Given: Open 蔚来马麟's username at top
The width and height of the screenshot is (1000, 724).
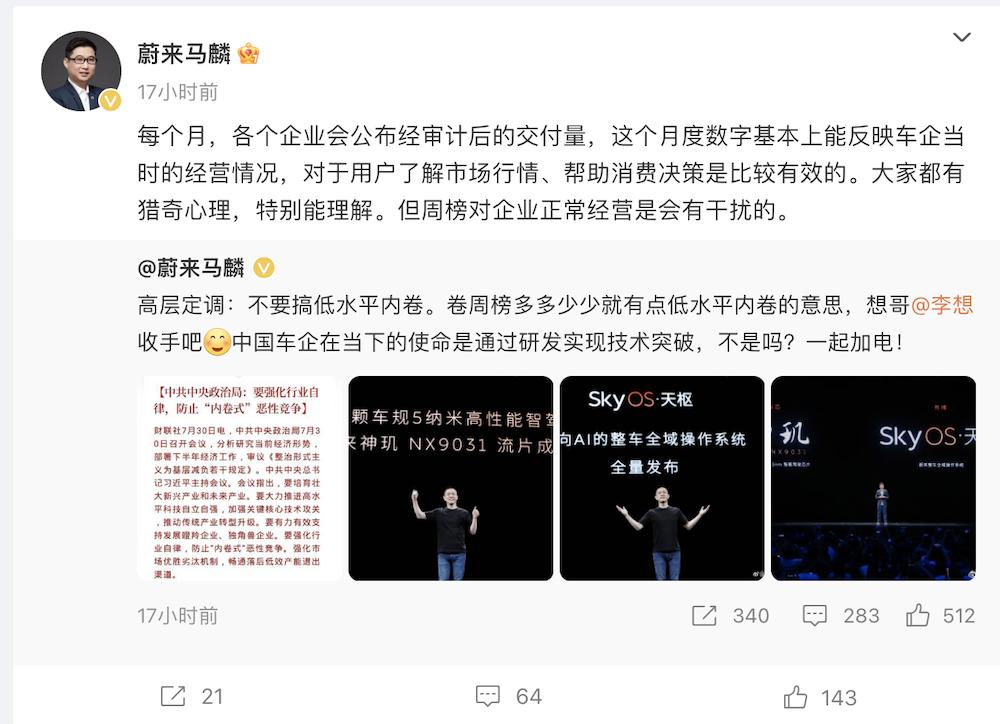Looking at the screenshot, I should coord(184,54).
